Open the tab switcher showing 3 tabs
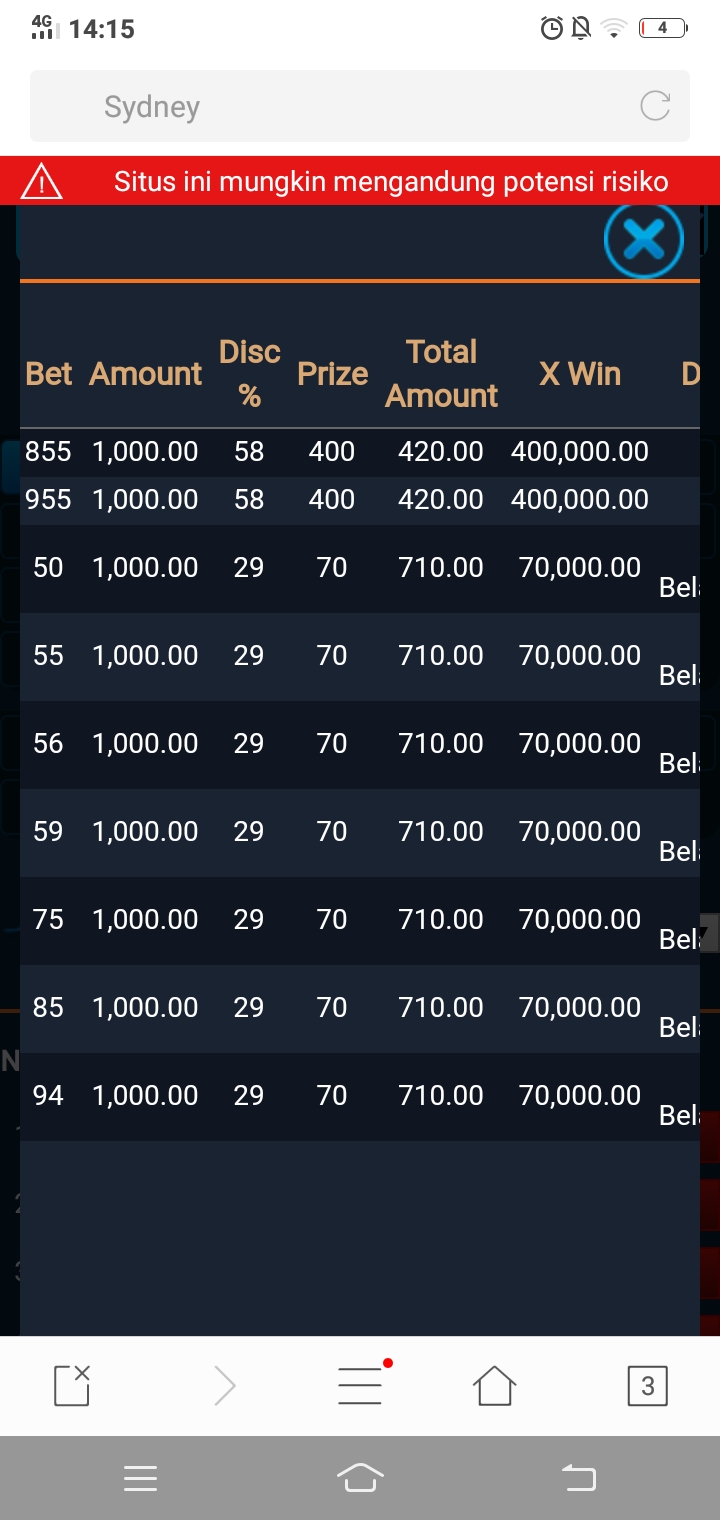The width and height of the screenshot is (720, 1520). click(x=647, y=1386)
